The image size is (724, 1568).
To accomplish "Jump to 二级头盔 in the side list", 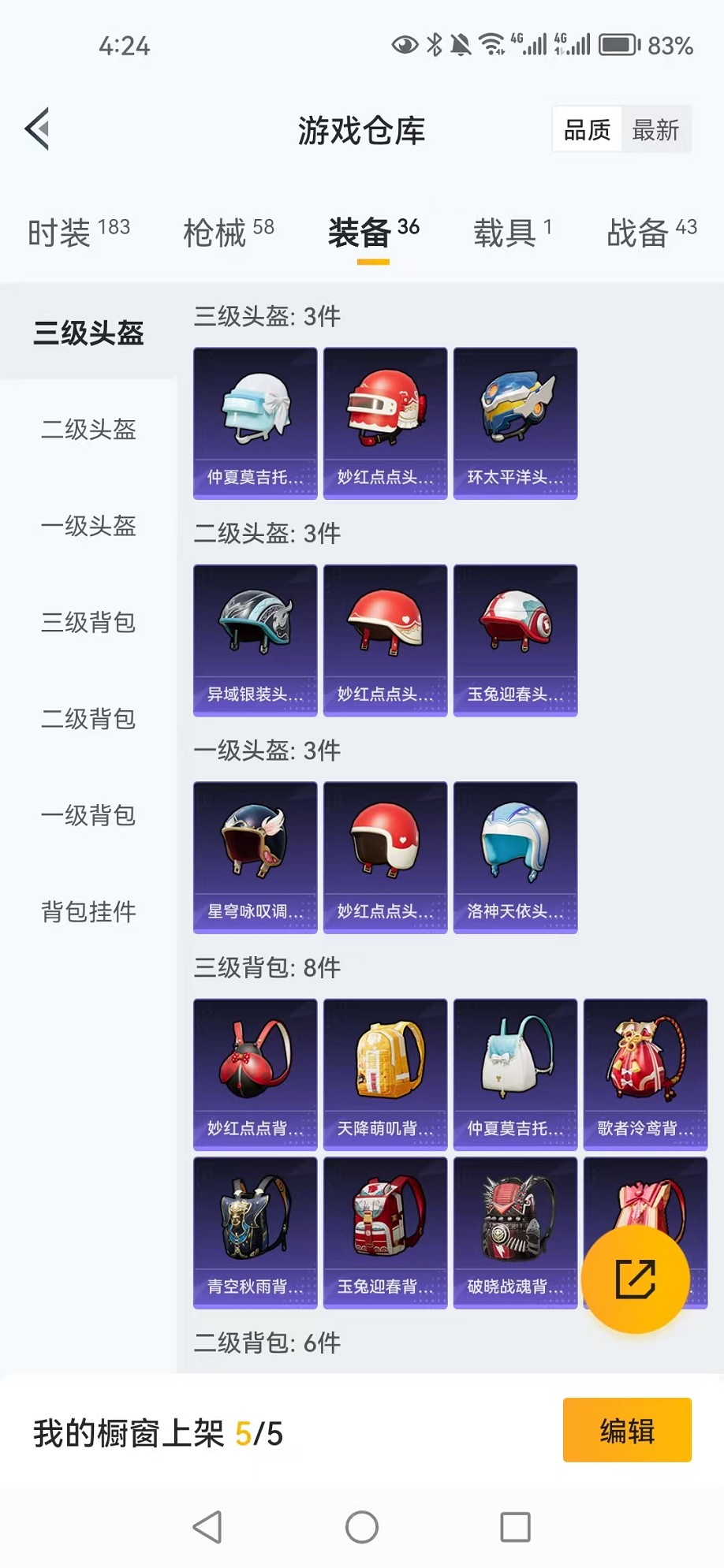I will click(88, 430).
